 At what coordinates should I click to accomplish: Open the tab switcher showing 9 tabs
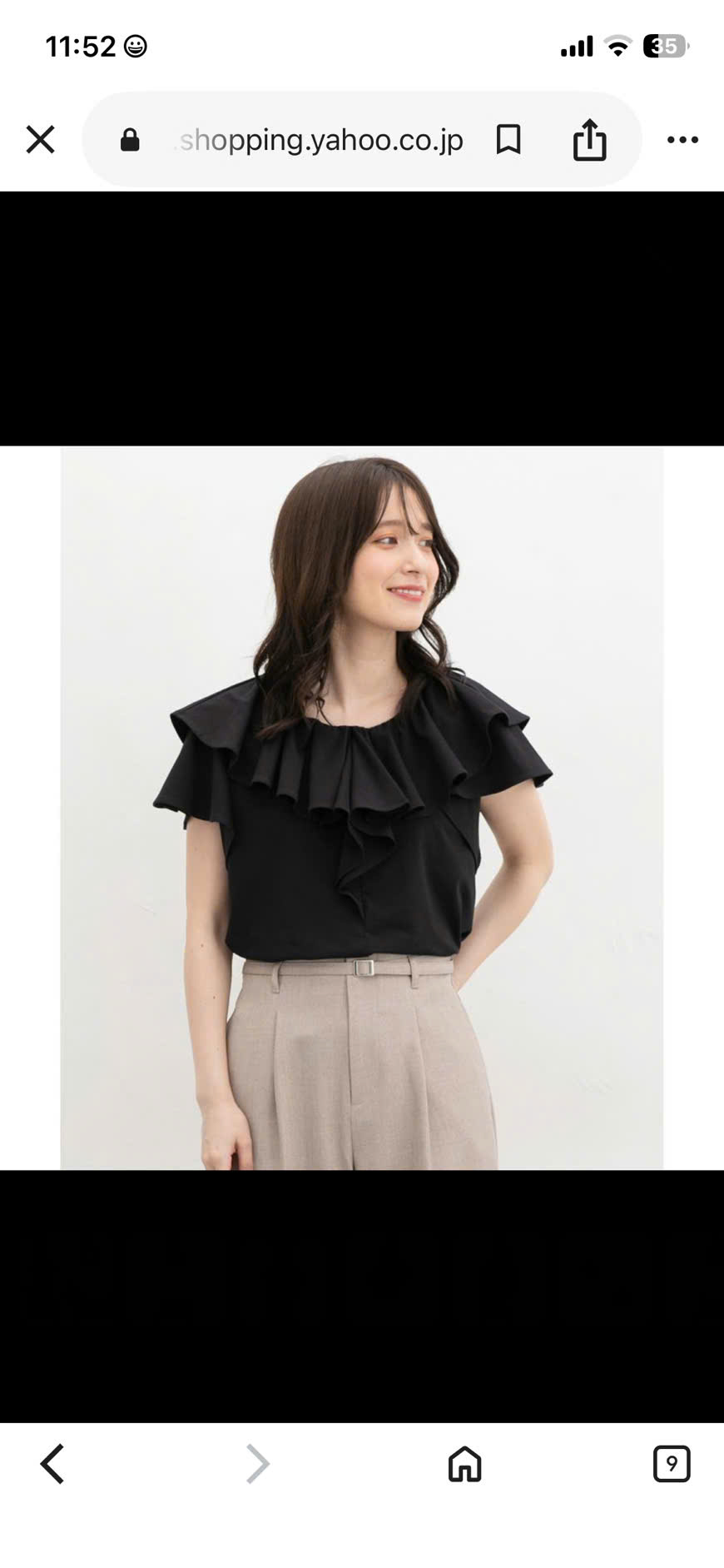(672, 1464)
